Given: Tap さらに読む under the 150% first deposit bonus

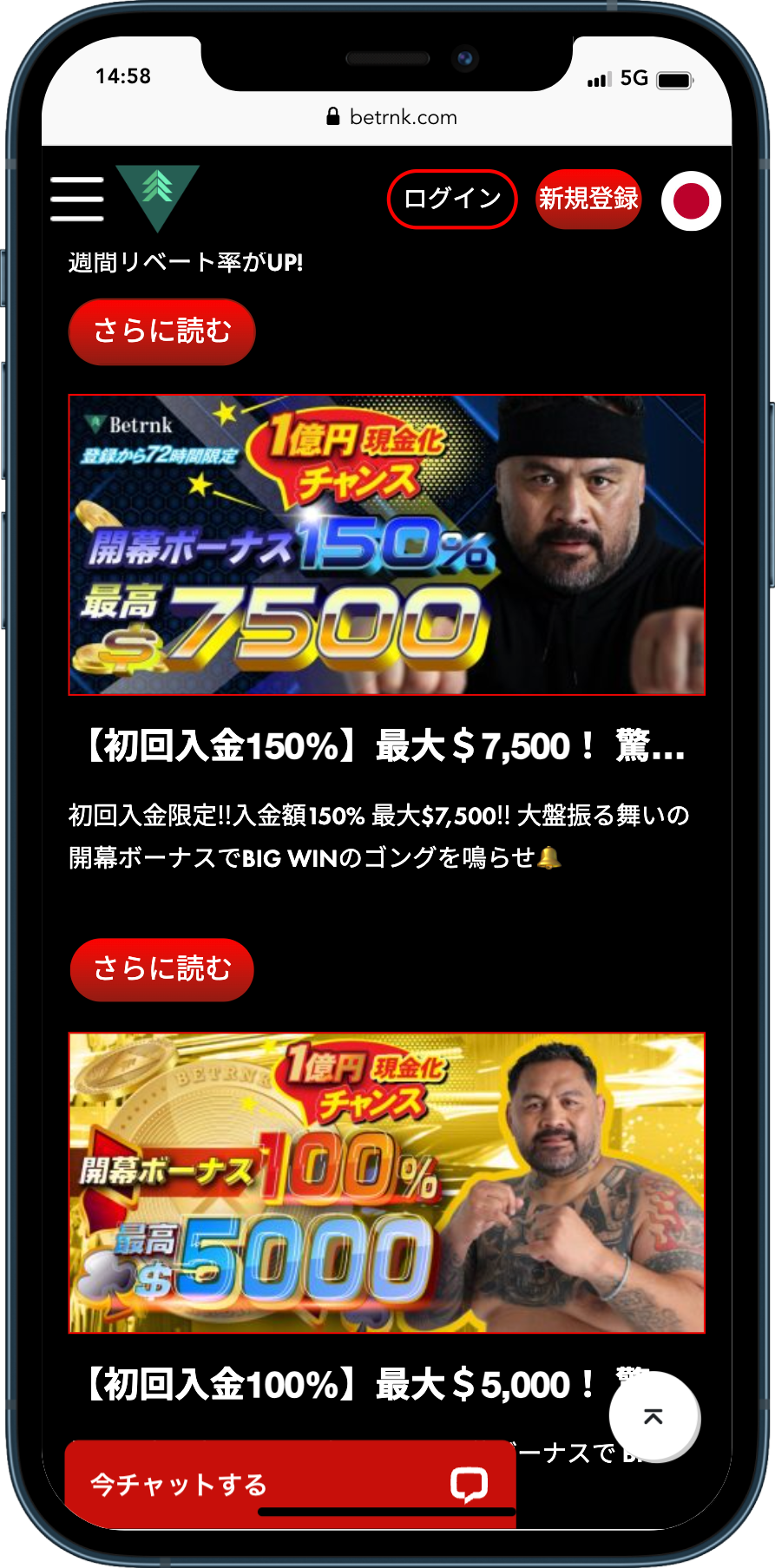Looking at the screenshot, I should [x=162, y=969].
